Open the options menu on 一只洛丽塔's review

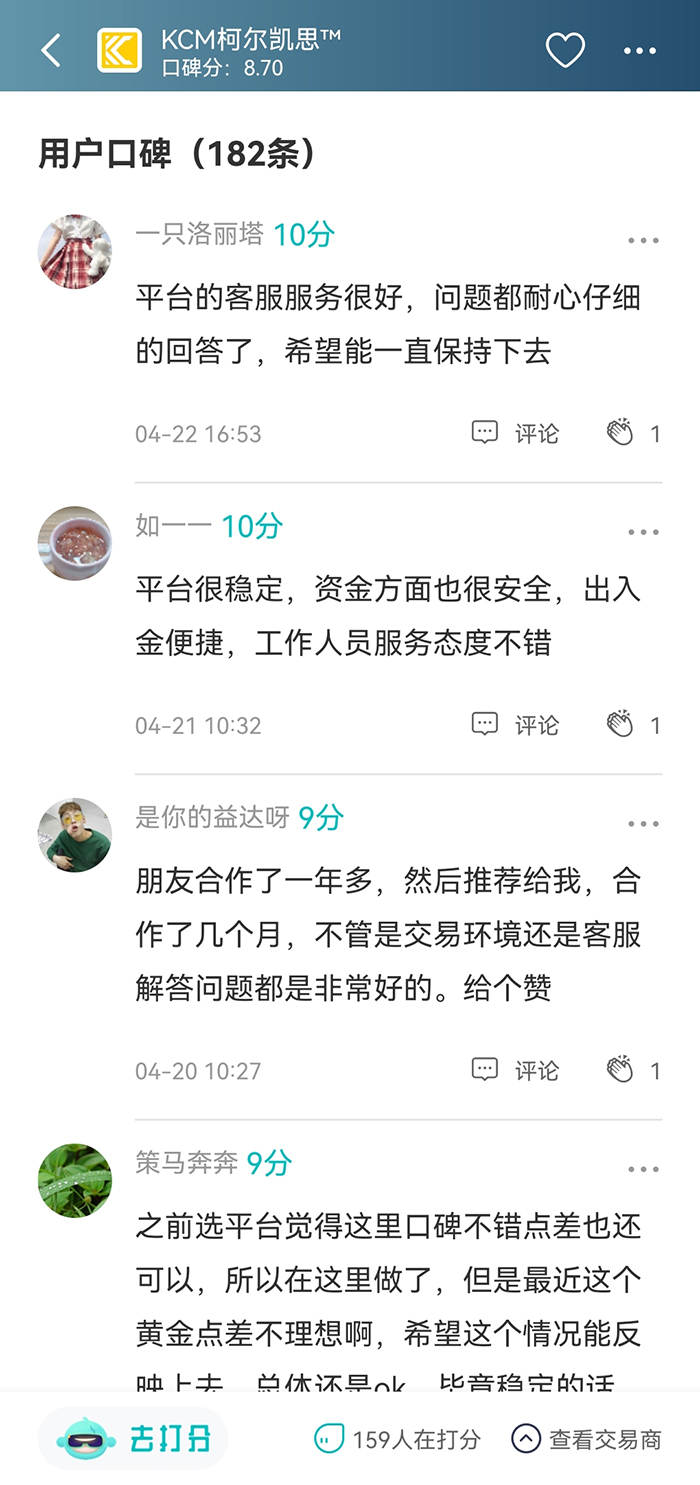pyautogui.click(x=643, y=240)
